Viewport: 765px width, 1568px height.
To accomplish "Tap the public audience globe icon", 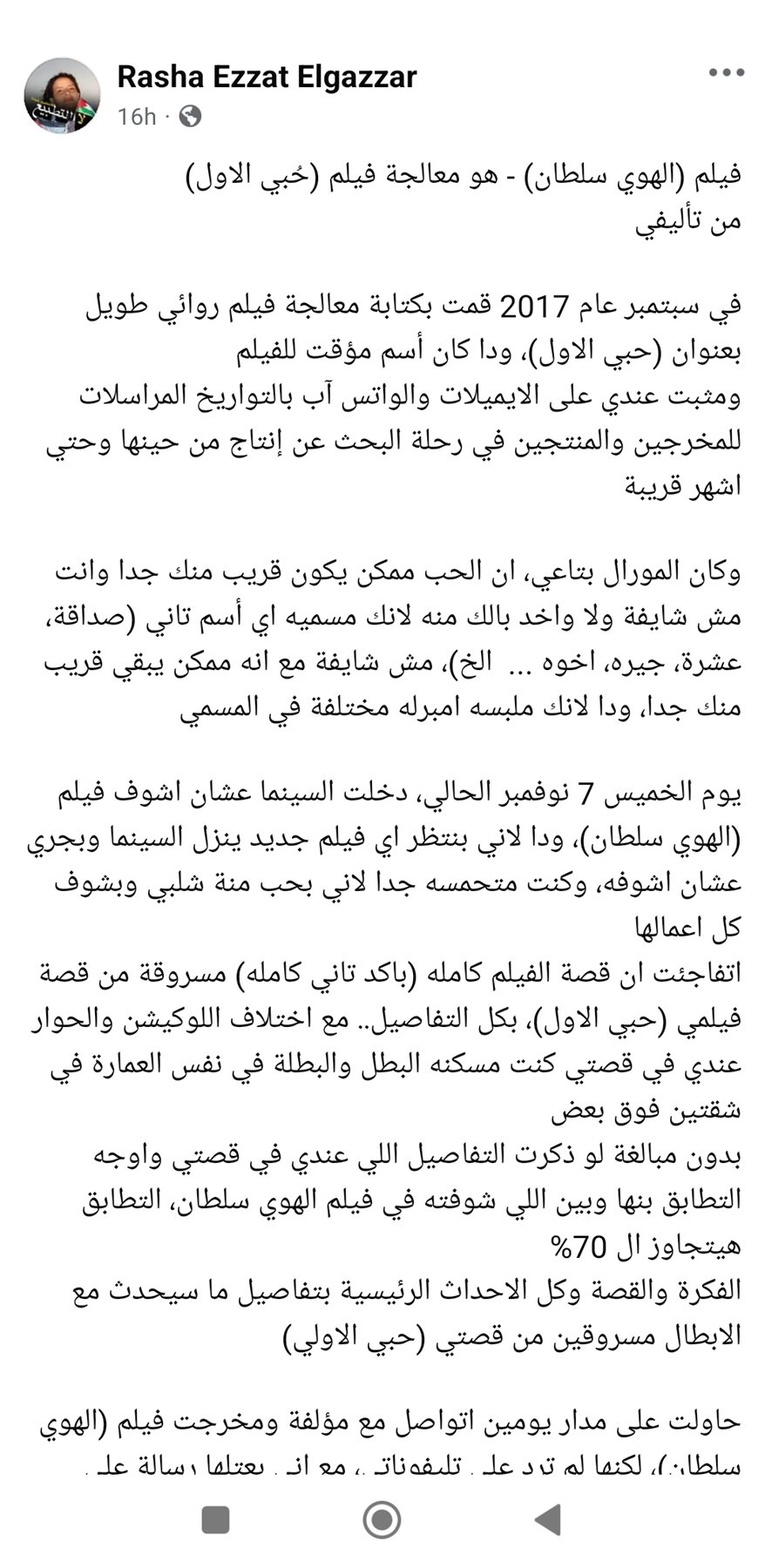I will point(189,116).
